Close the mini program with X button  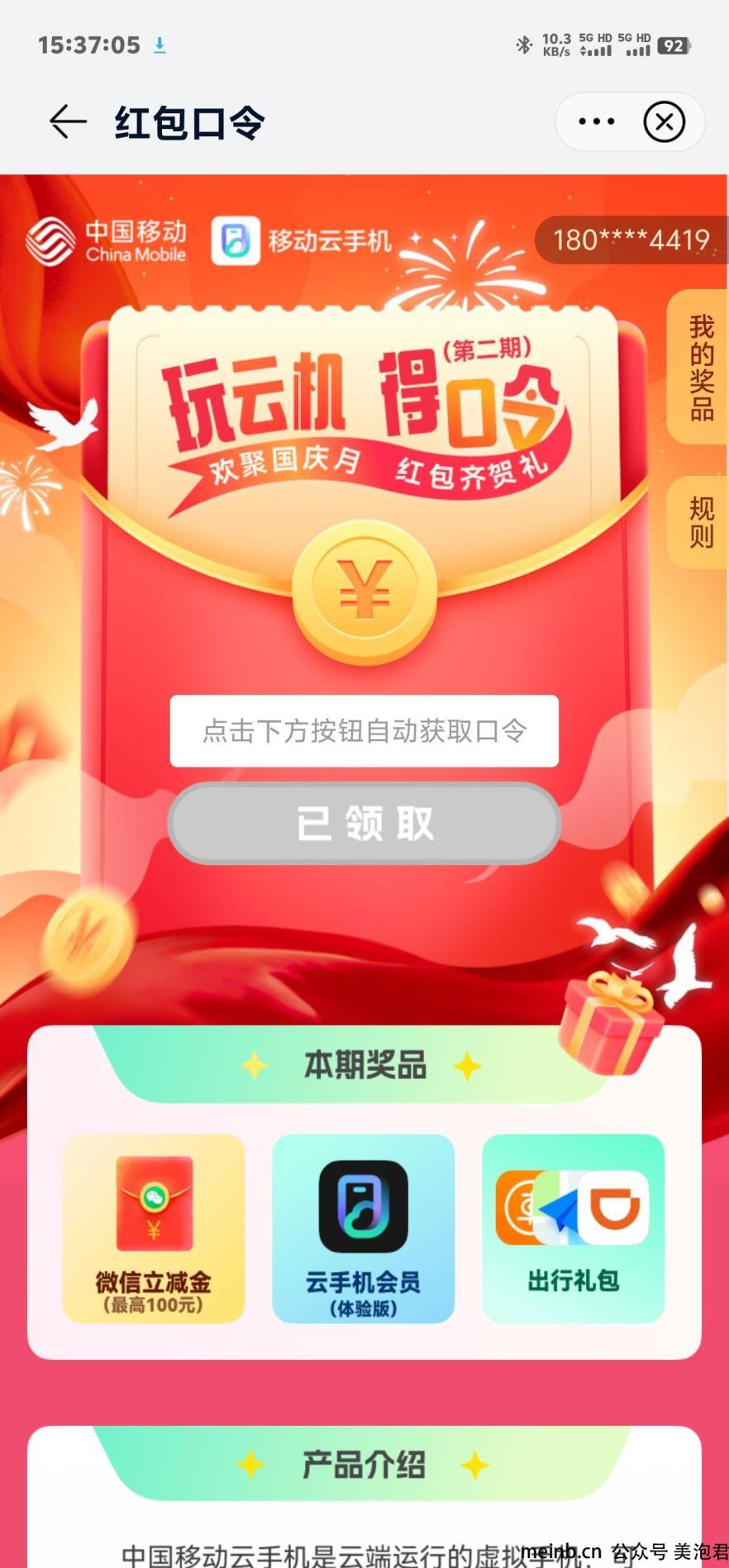coord(665,122)
